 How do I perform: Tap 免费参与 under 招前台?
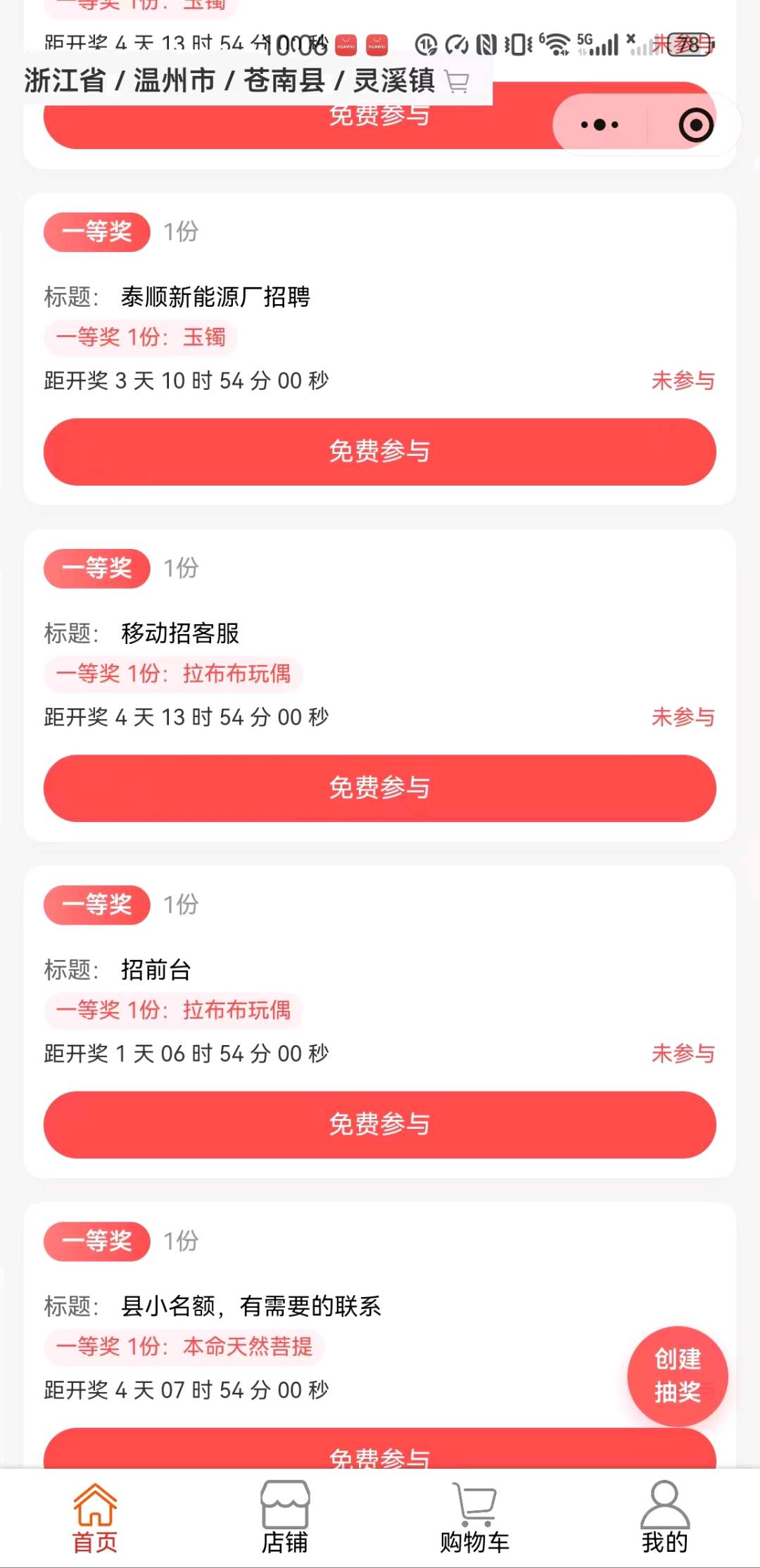pyautogui.click(x=380, y=1125)
